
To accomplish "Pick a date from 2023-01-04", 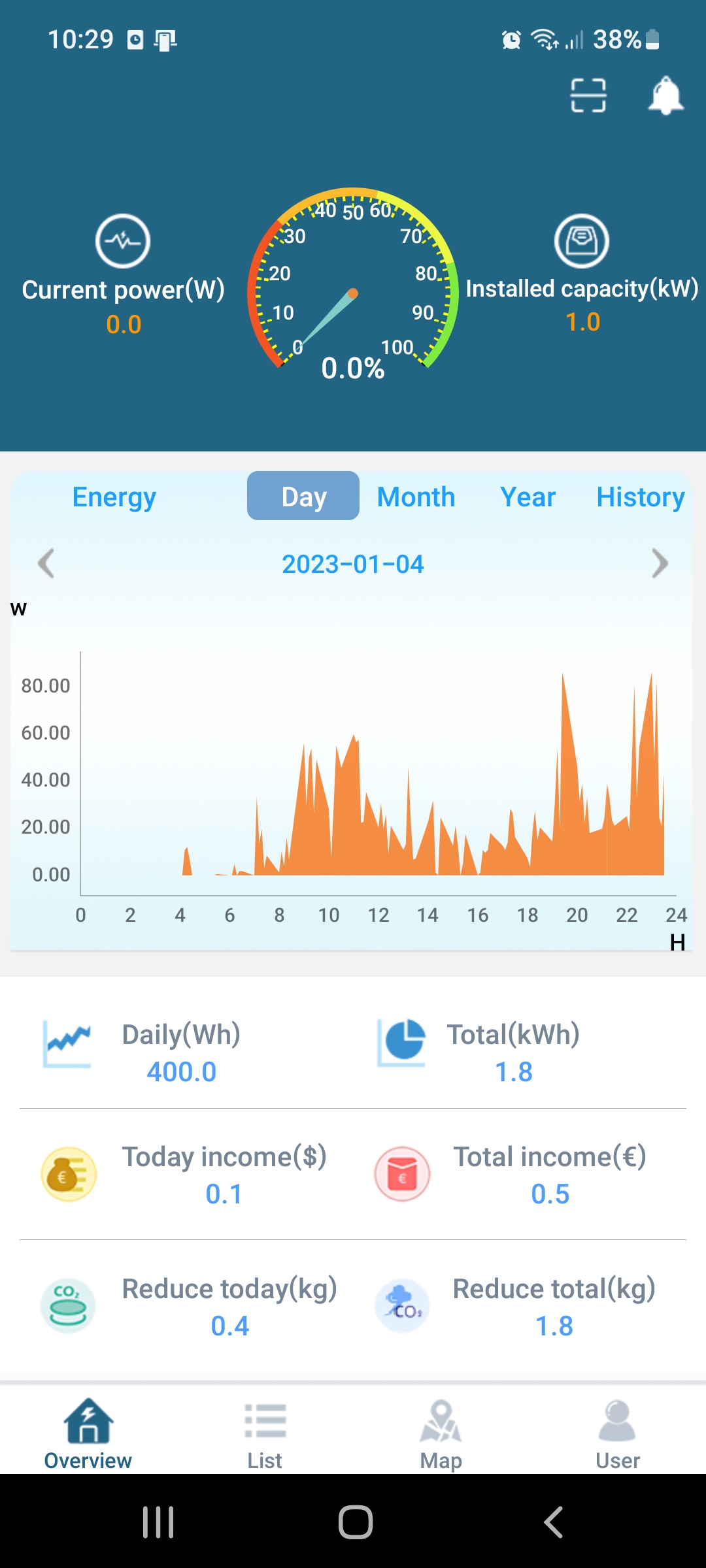I will pyautogui.click(x=353, y=564).
